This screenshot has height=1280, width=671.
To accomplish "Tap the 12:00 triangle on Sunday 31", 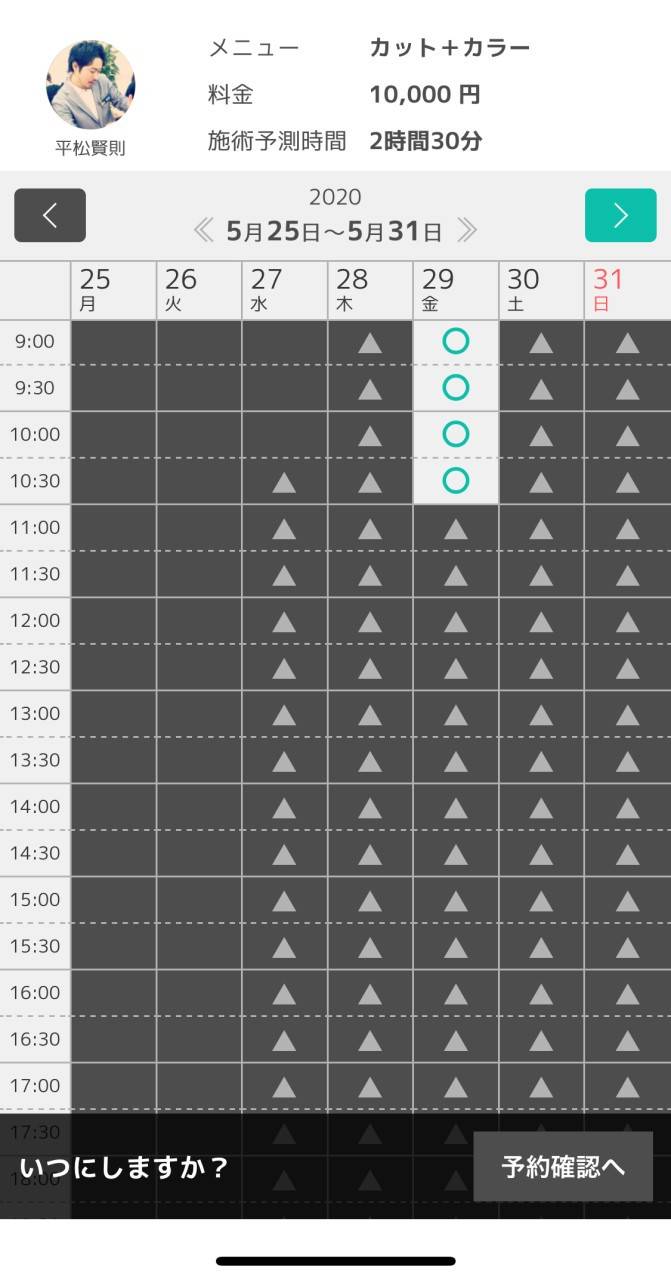I will tap(627, 622).
